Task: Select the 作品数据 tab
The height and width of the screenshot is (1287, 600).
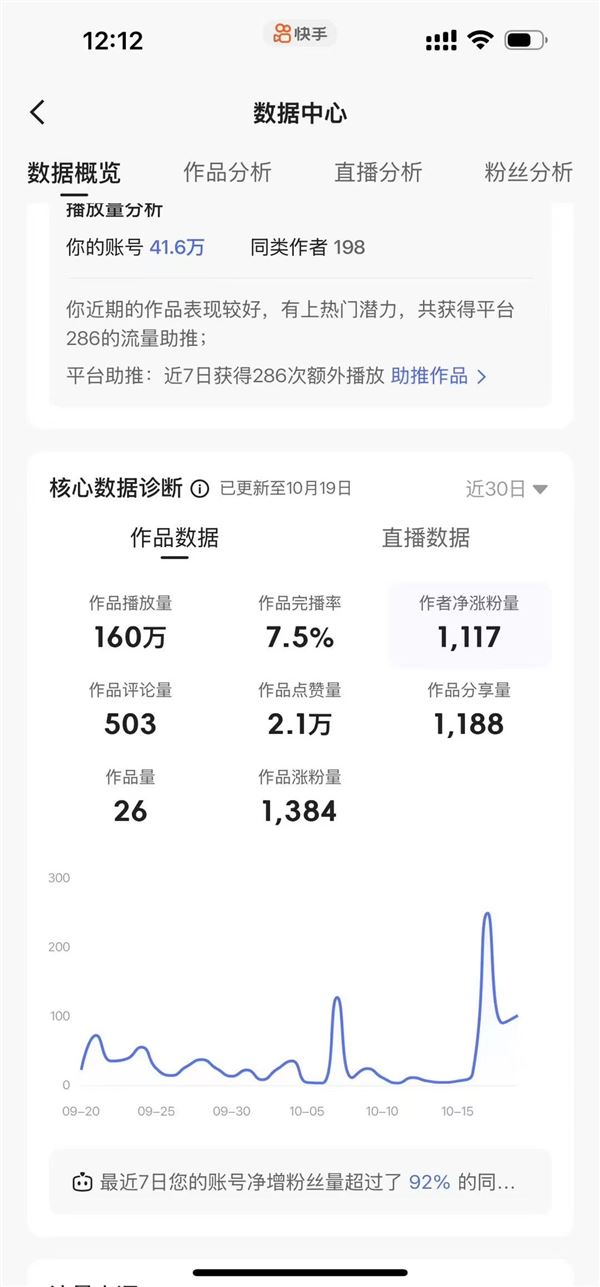Action: point(174,538)
